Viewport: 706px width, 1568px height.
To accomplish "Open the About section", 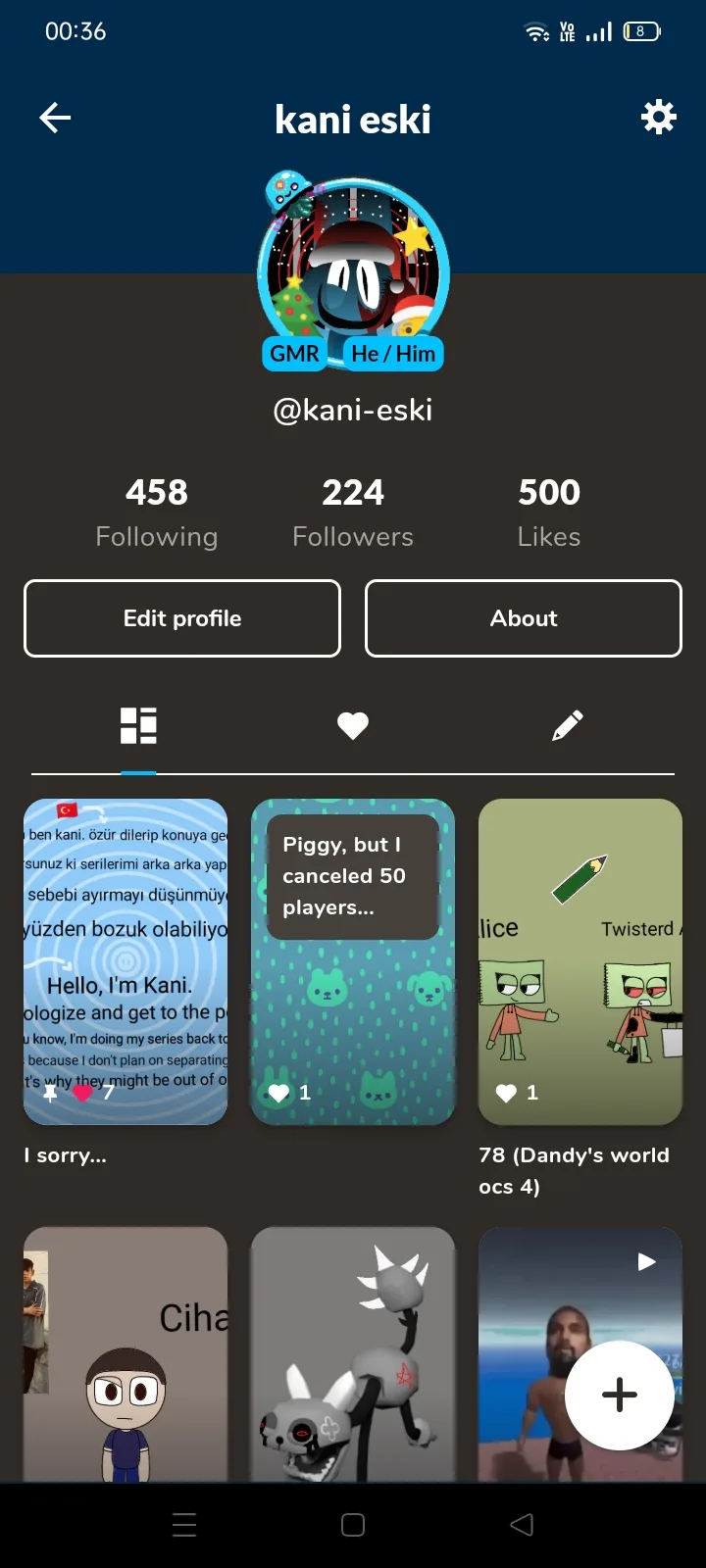I will click(524, 618).
